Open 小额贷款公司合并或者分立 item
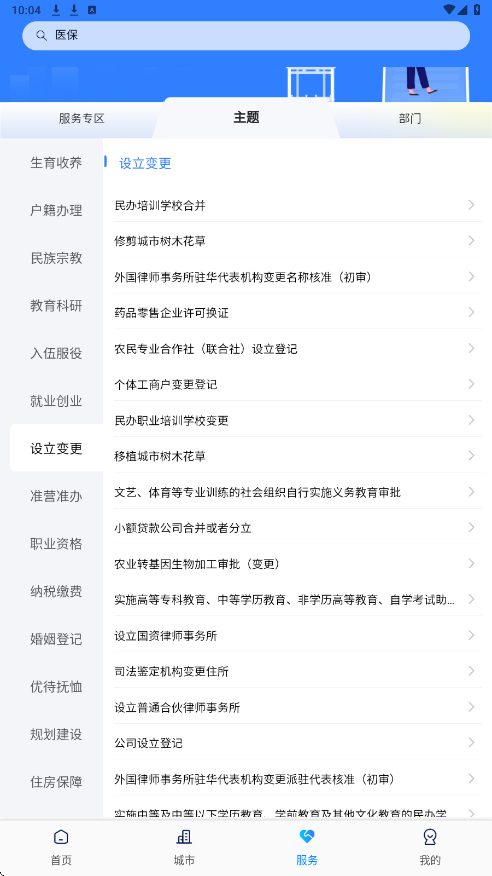This screenshot has height=876, width=492. 298,527
